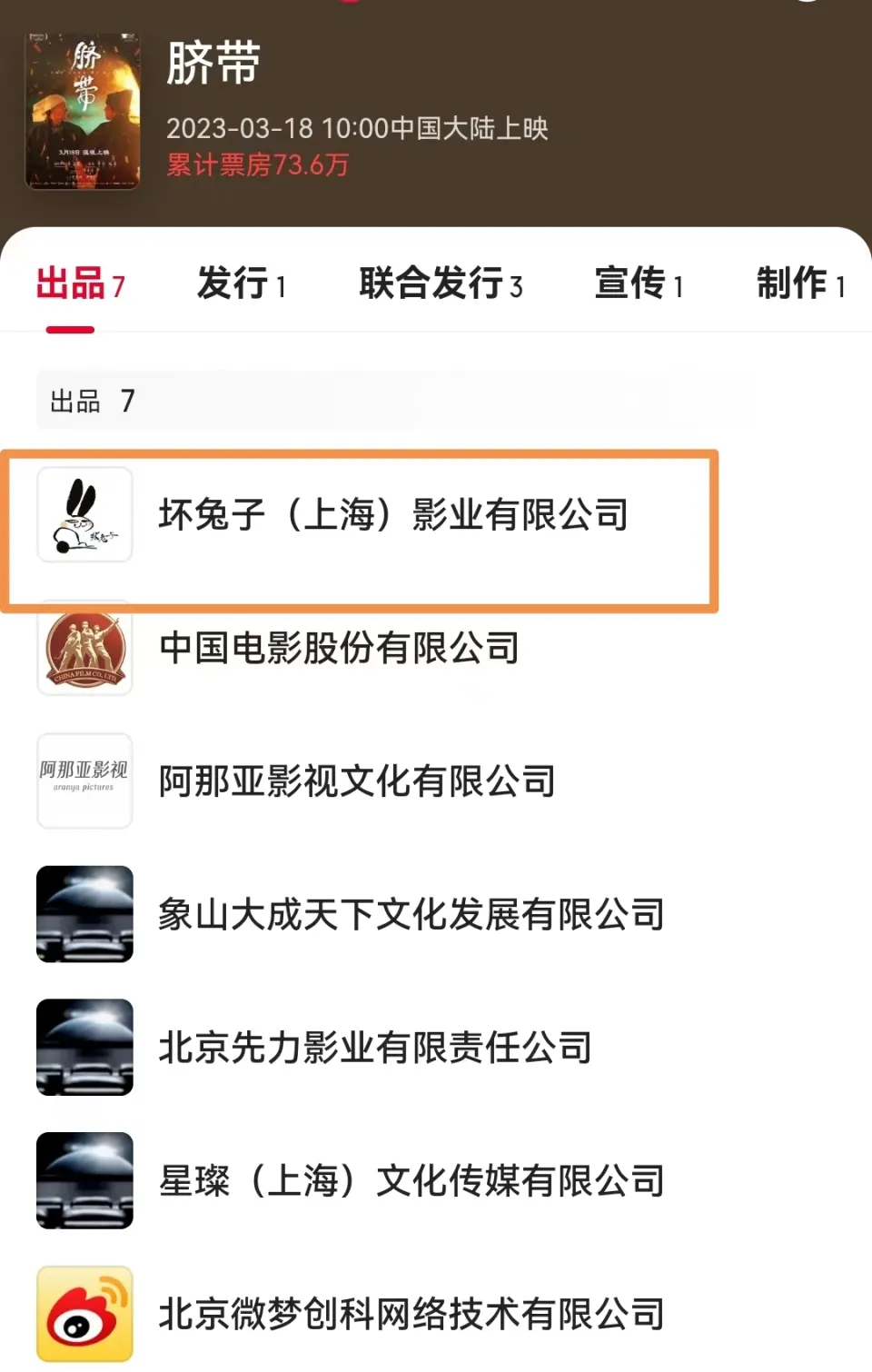View 阿那亚影视文化有限公司 company
872x1372 pixels.
(x=357, y=781)
